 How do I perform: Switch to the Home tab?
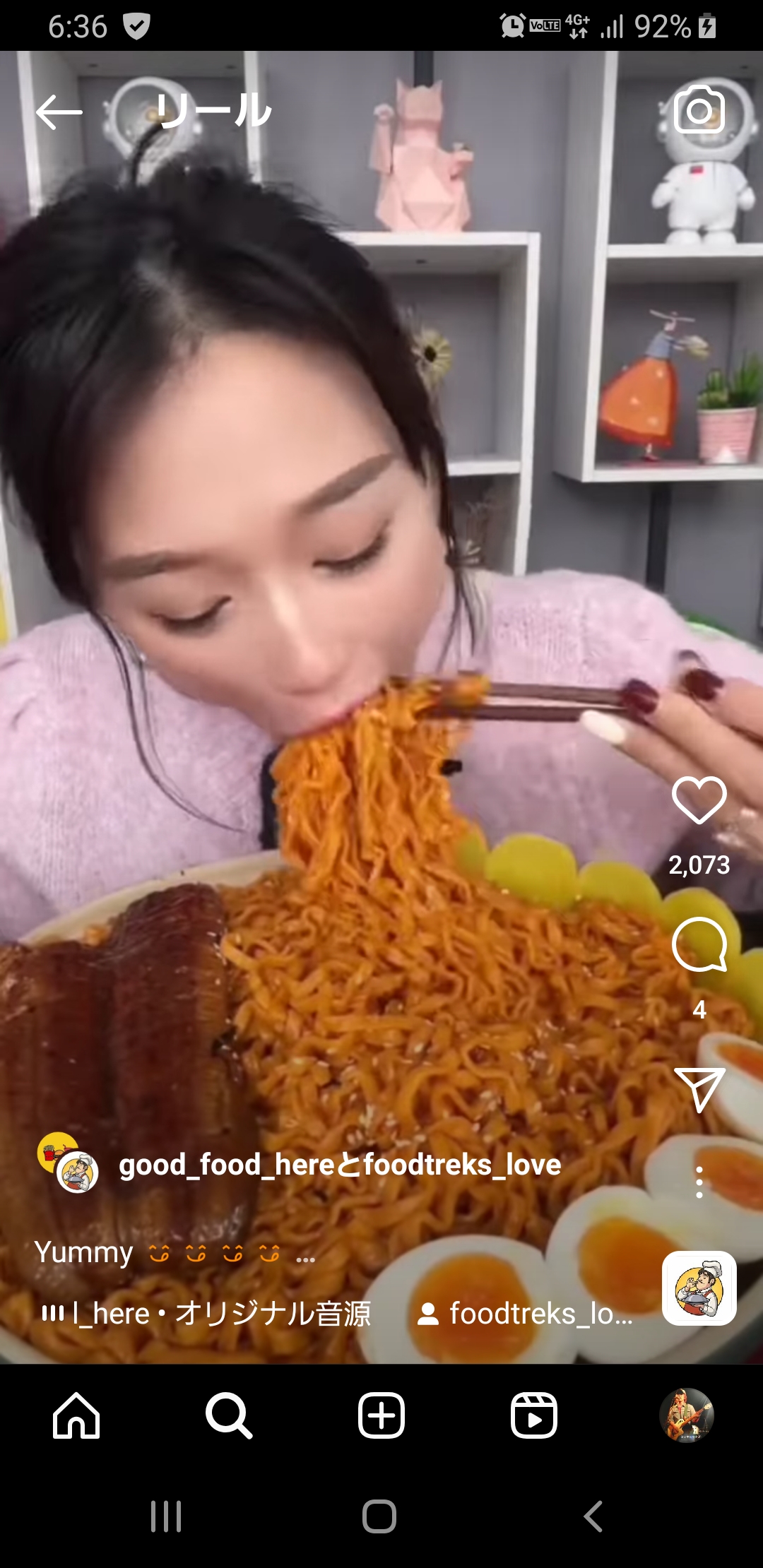point(76,1415)
